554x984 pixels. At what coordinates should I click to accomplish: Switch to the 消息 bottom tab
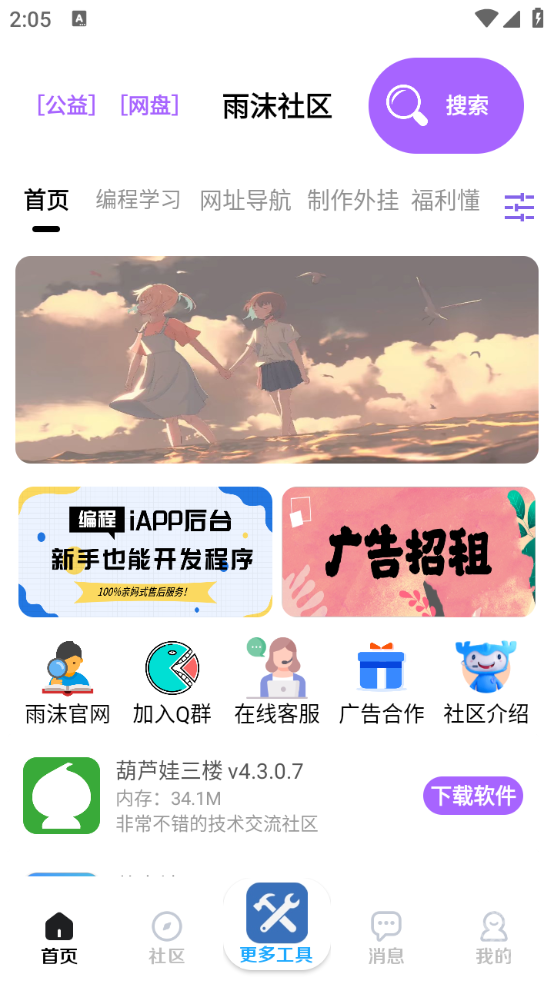(386, 938)
